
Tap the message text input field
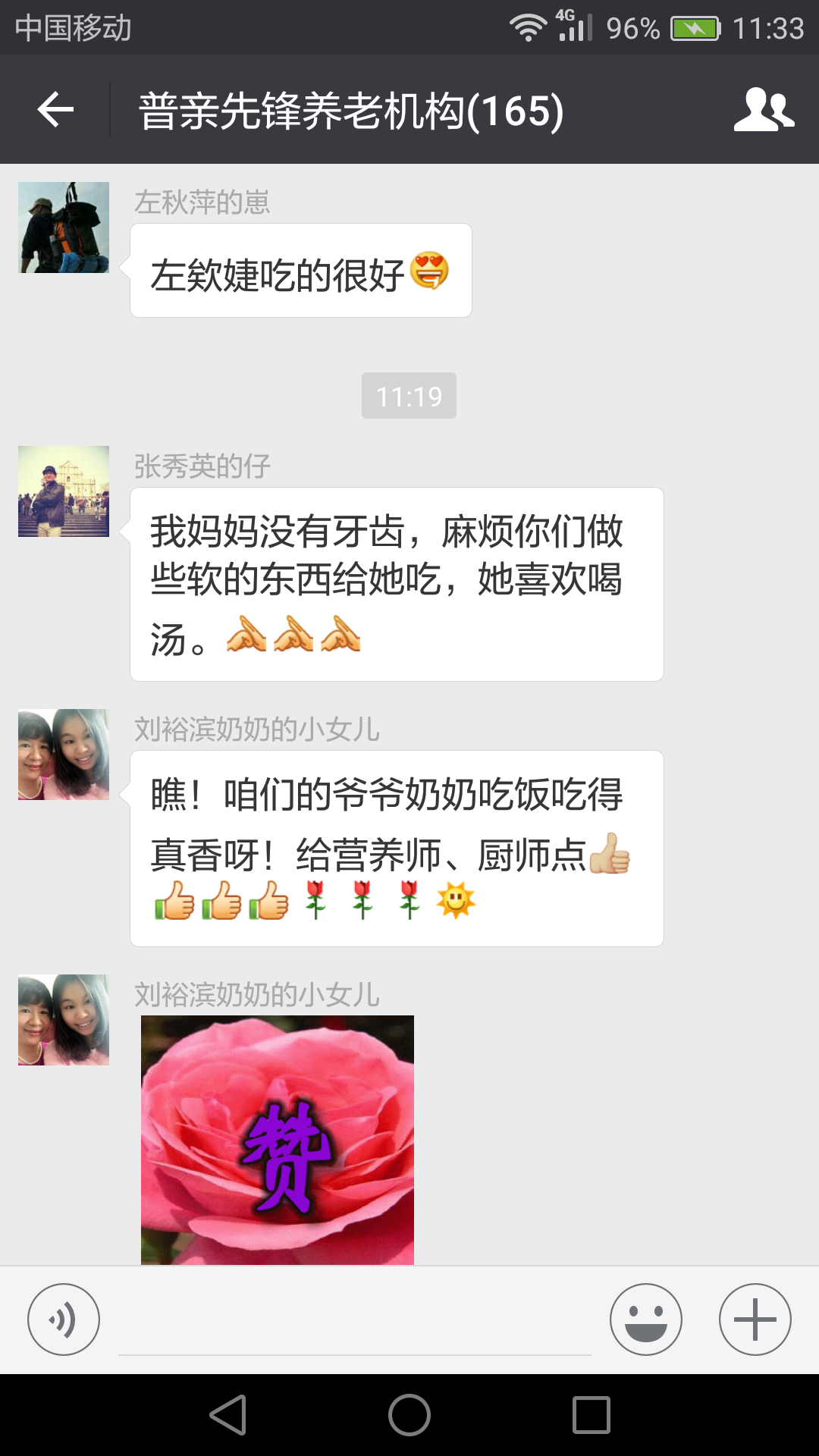click(354, 1323)
